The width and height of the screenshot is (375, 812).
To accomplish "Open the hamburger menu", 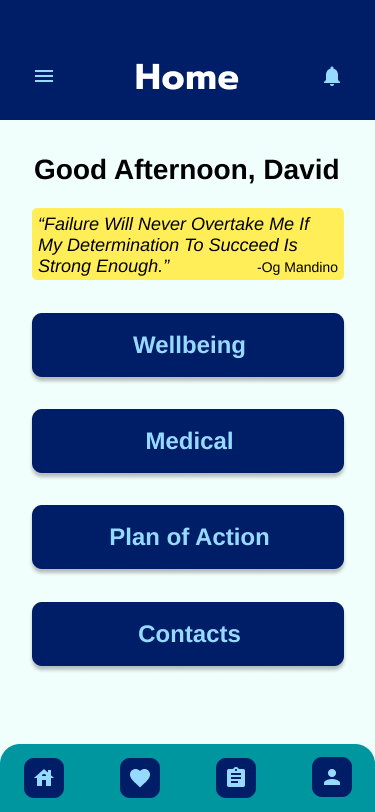I will point(44,77).
